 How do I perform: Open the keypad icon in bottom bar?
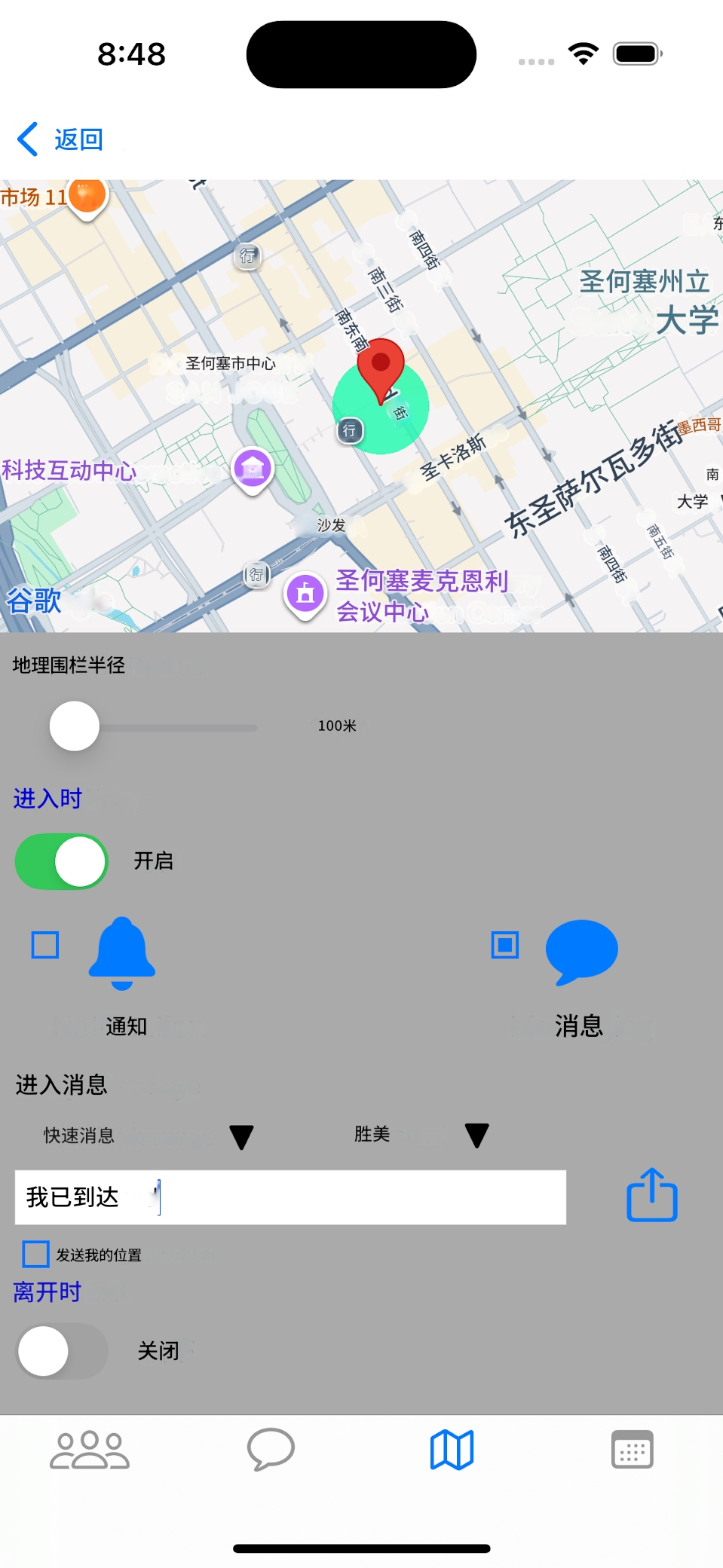click(632, 1449)
